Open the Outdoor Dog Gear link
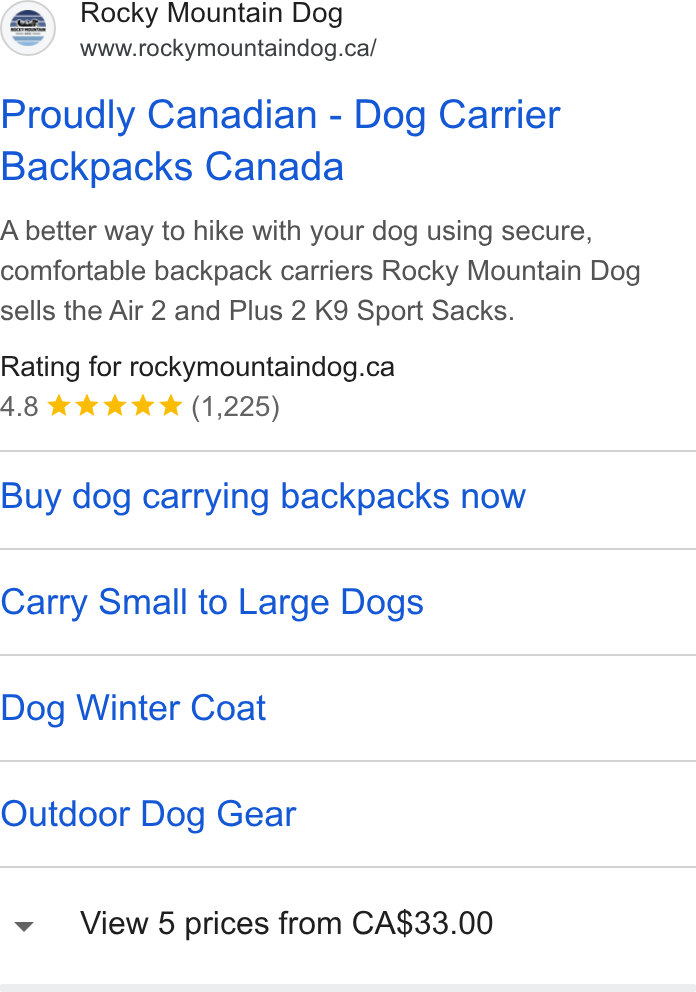 148,815
